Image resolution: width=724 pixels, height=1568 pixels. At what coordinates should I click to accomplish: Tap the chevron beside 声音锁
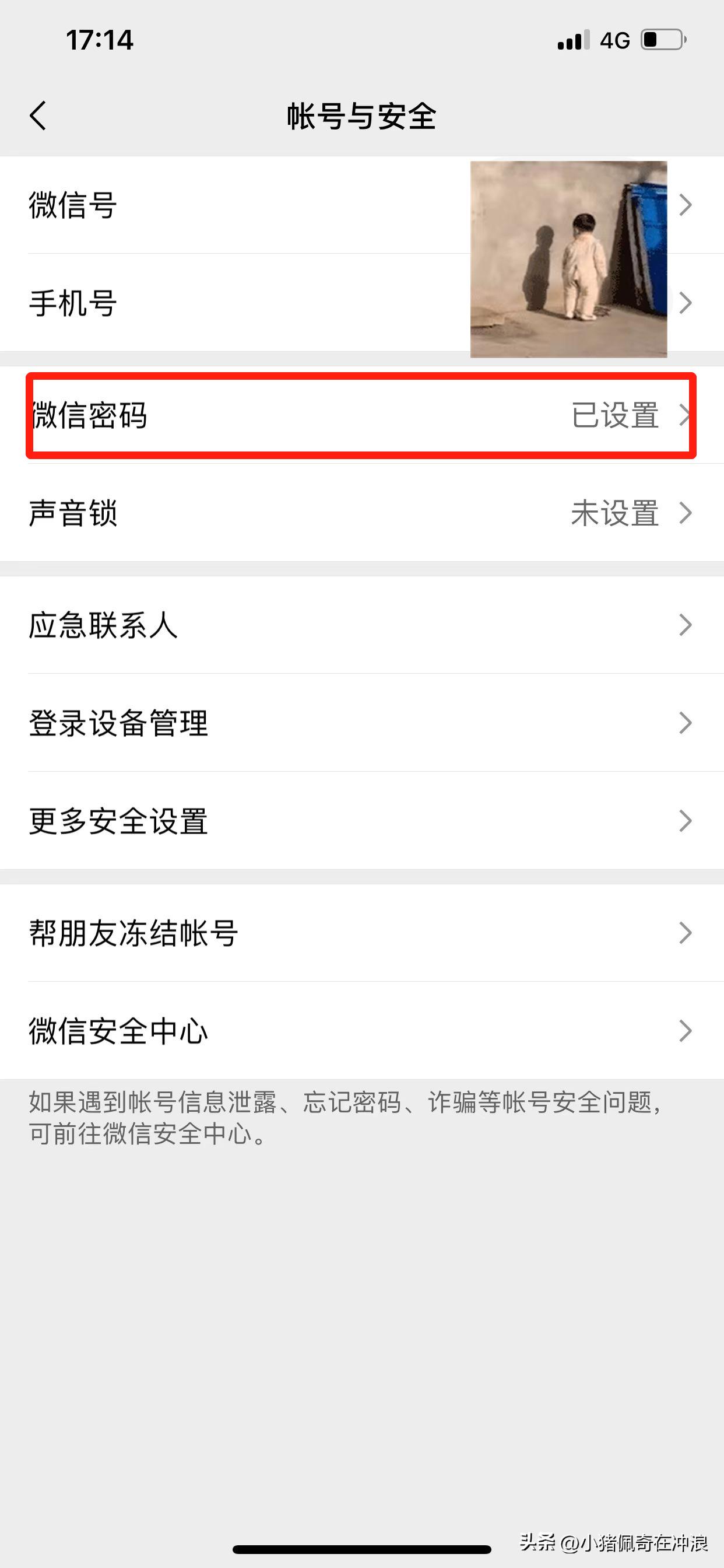pos(686,514)
